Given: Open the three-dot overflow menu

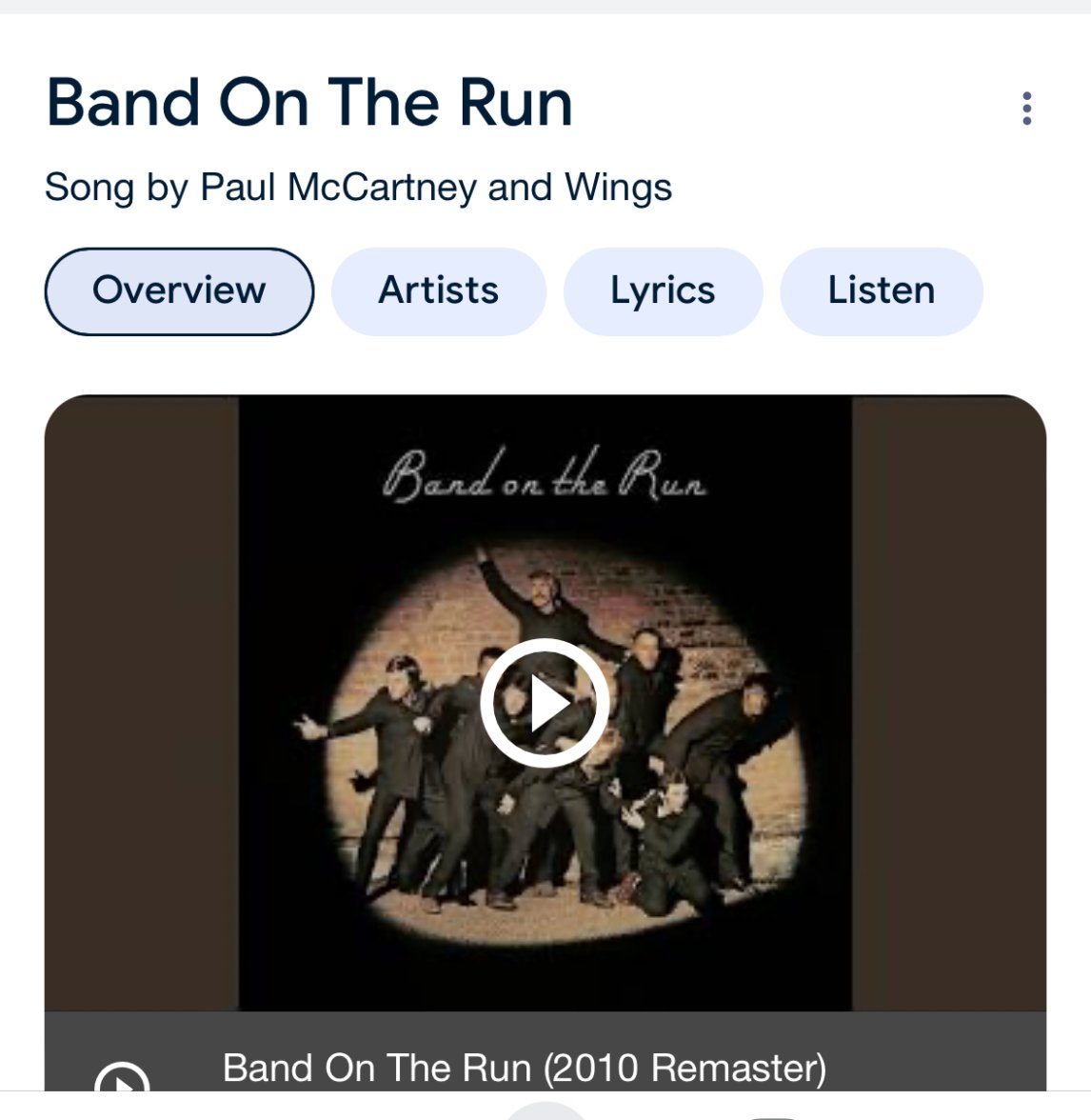Looking at the screenshot, I should tap(1026, 109).
